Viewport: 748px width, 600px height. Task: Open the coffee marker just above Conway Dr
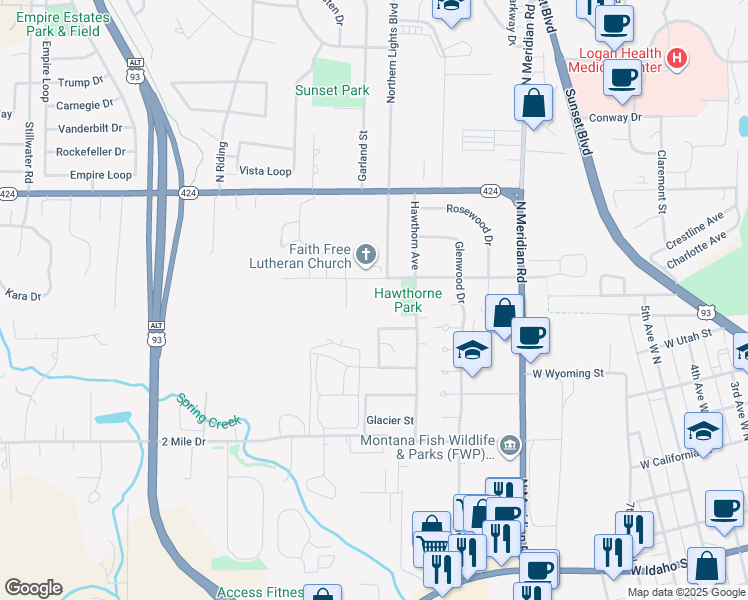pyautogui.click(x=623, y=80)
